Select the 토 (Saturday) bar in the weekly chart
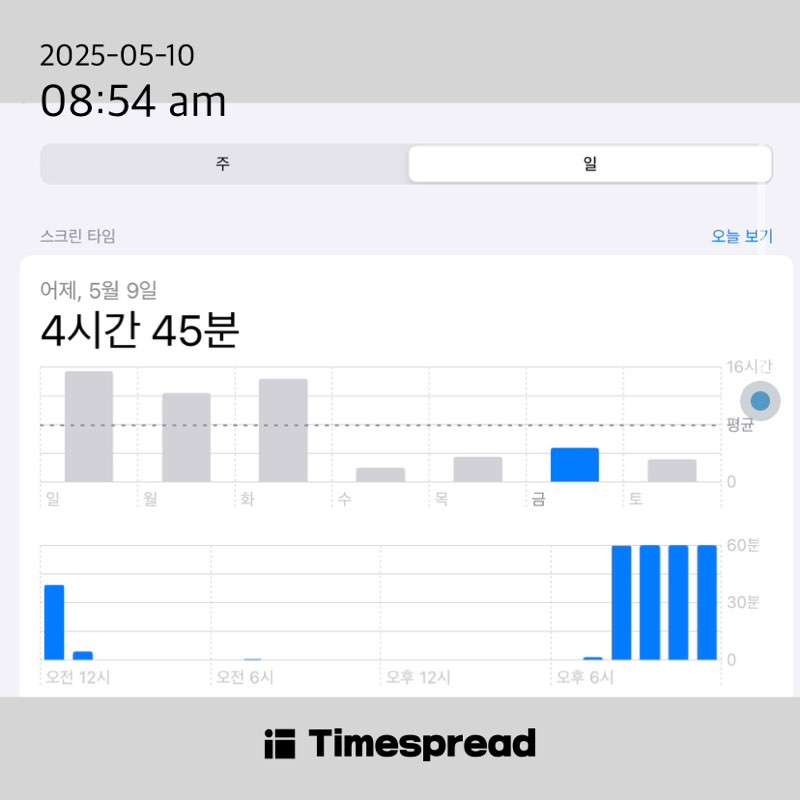Image resolution: width=800 pixels, height=800 pixels. click(672, 470)
